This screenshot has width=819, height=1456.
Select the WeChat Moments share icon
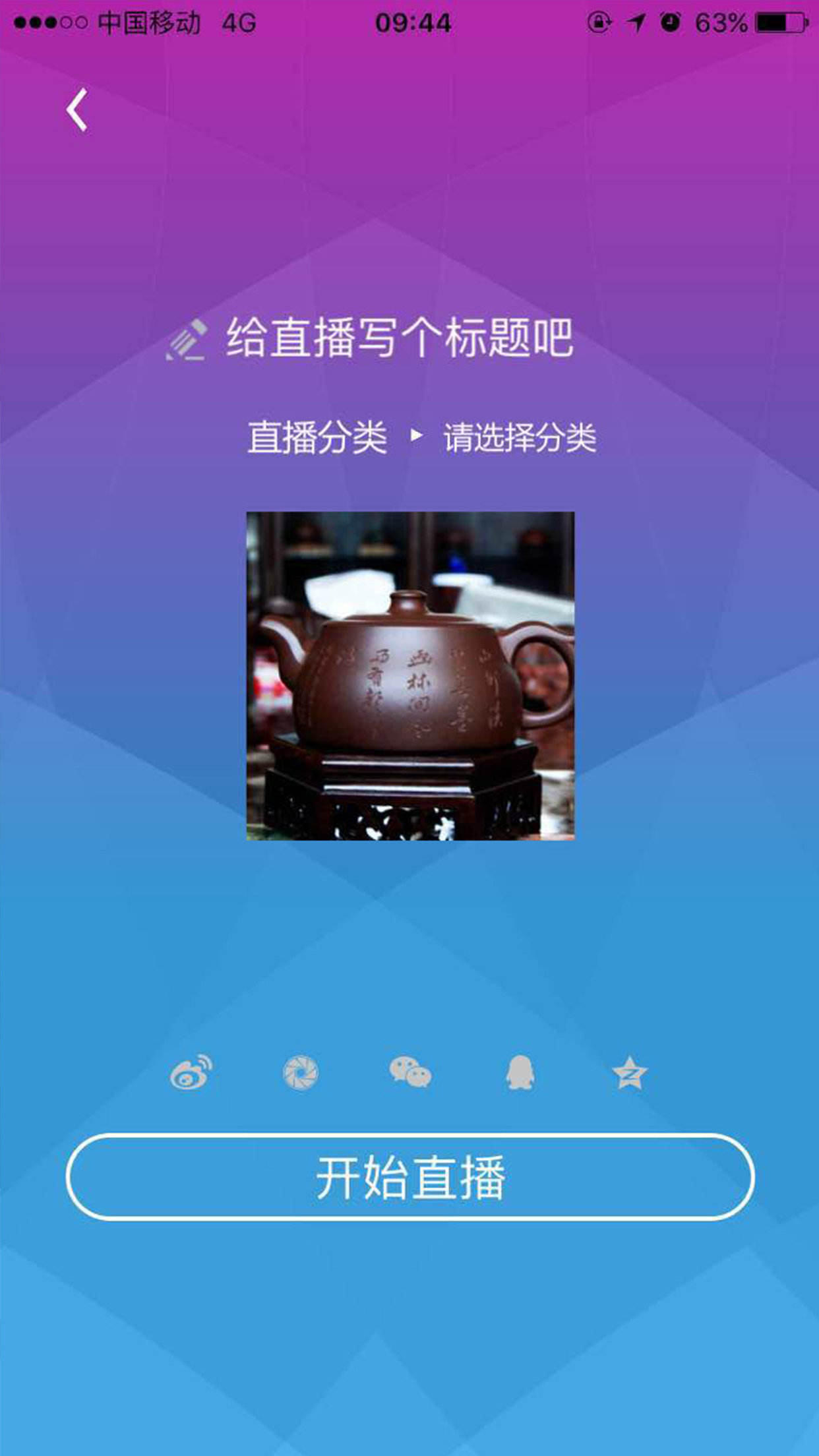(301, 1072)
